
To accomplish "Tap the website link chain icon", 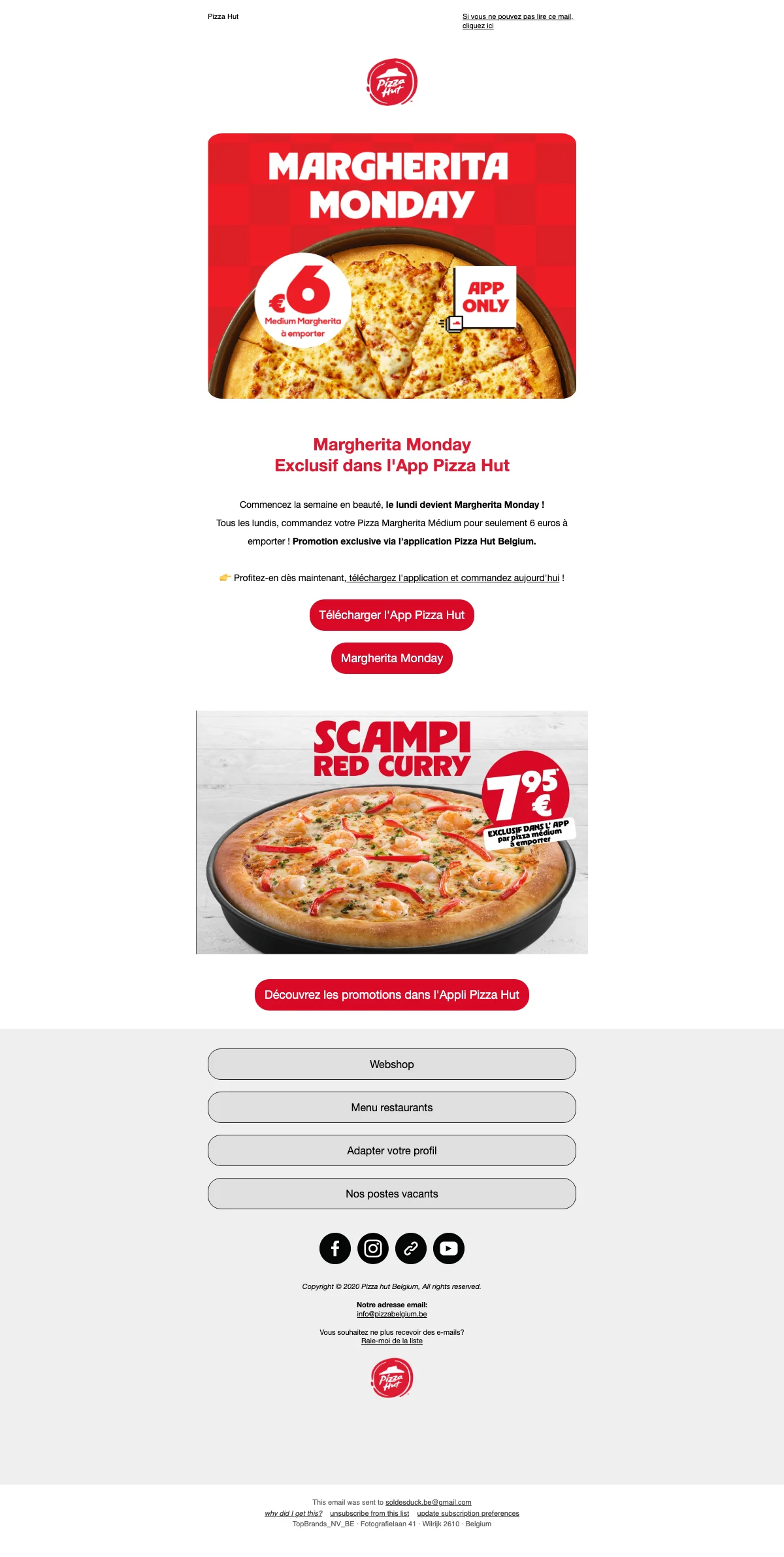I will coord(411,1248).
